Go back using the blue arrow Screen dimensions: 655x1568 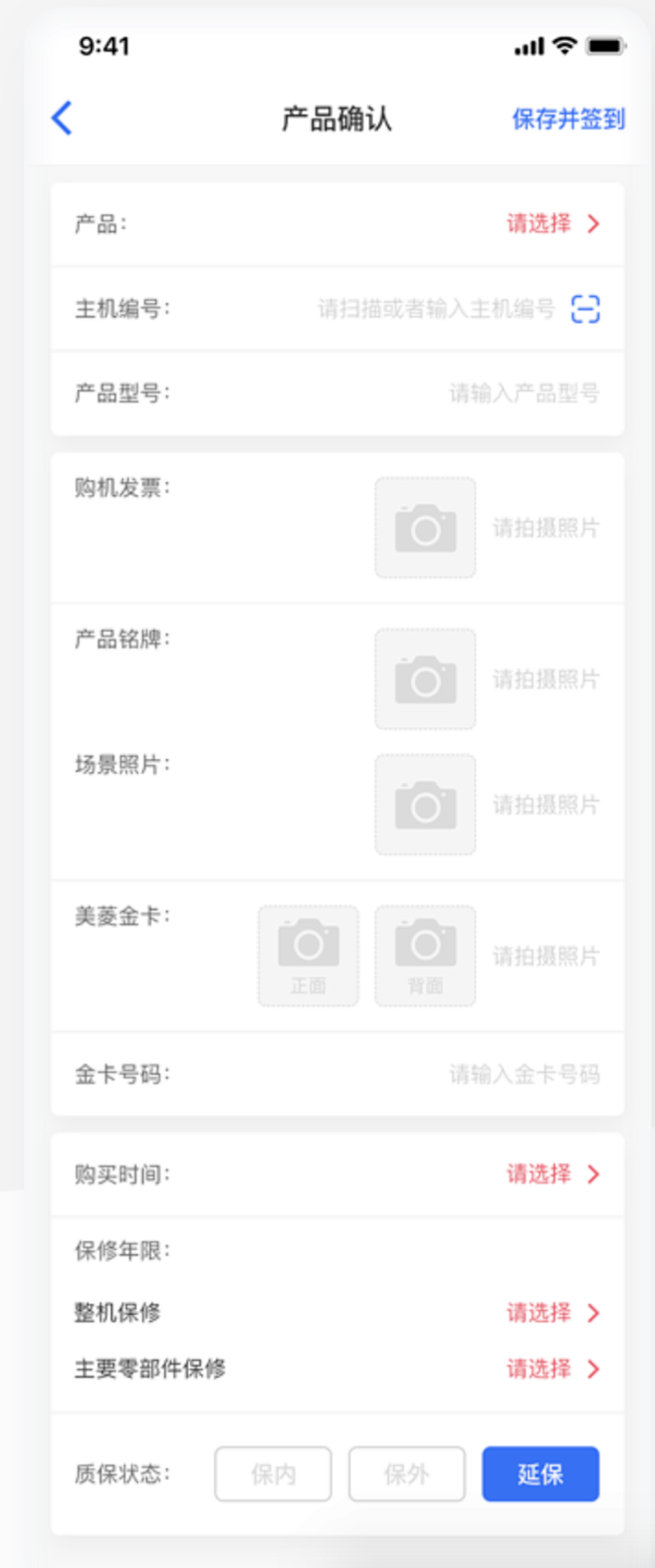62,119
